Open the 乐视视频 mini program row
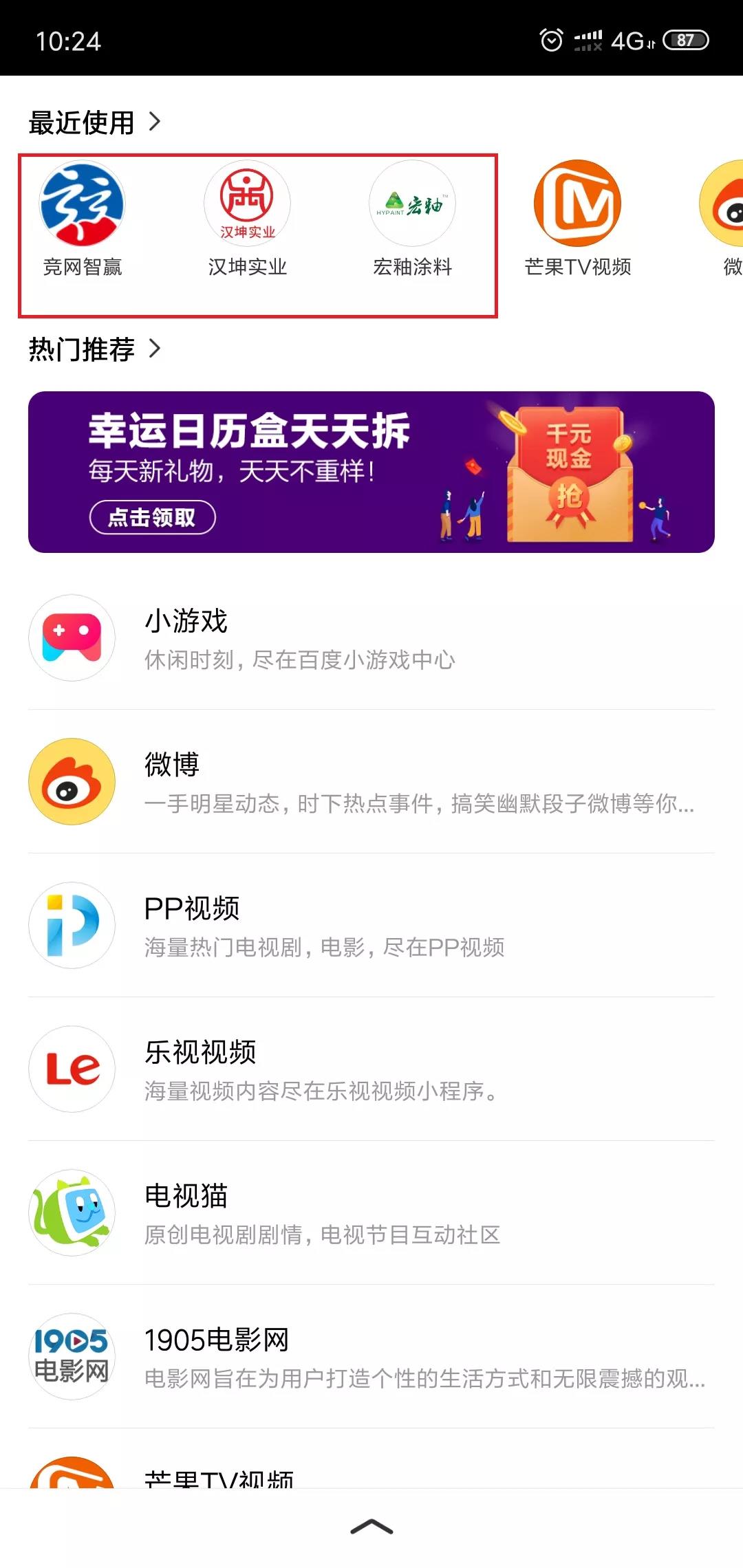The height and width of the screenshot is (1568, 743). (x=371, y=1069)
